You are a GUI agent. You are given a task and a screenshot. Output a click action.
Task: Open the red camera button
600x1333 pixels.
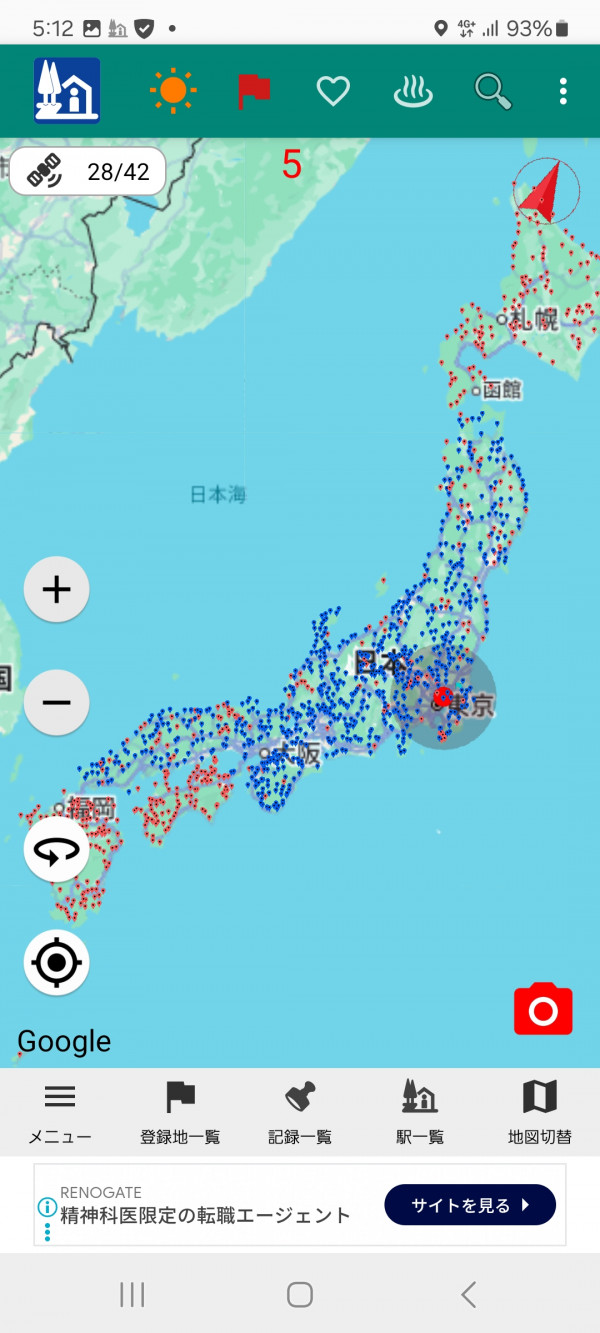point(543,1010)
